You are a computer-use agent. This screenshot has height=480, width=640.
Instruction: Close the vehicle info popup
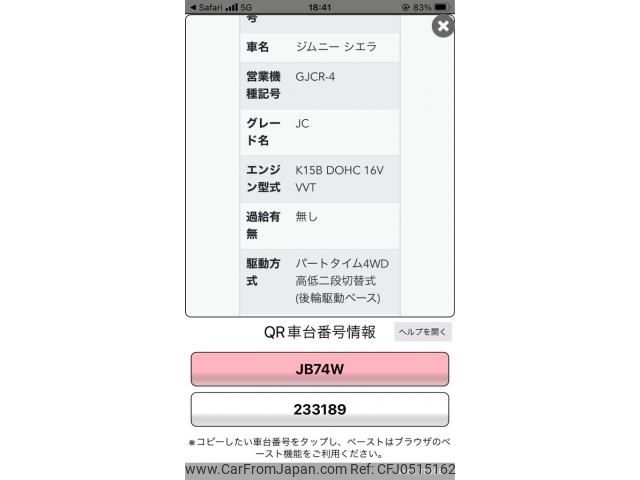tap(442, 26)
